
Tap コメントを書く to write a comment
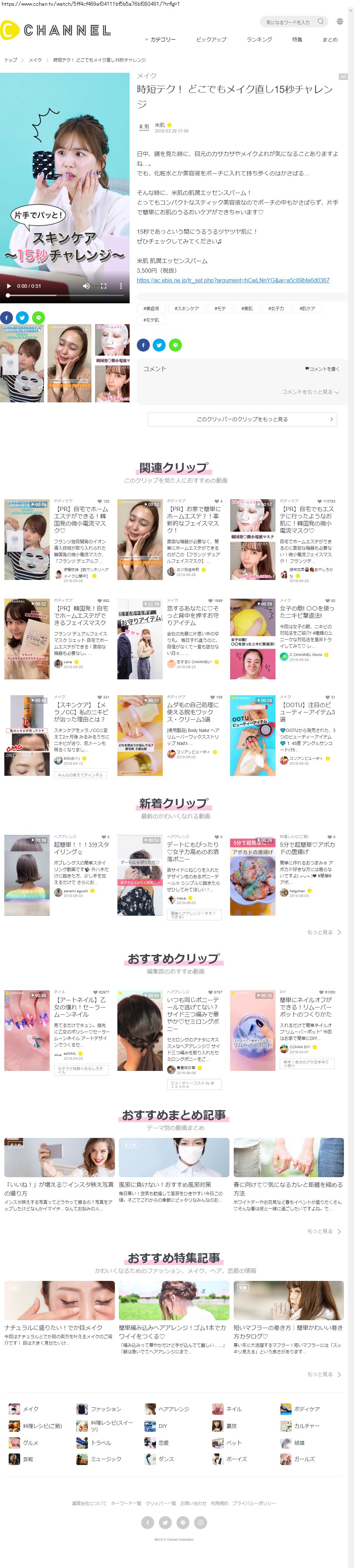coord(322,369)
